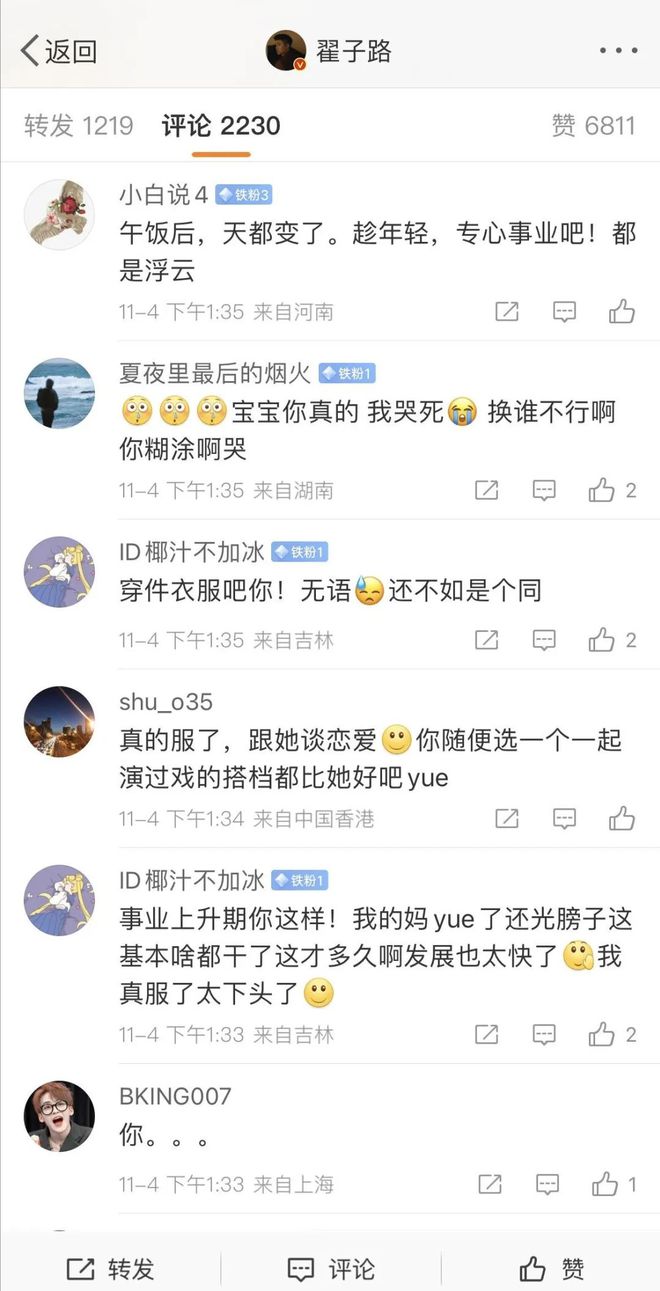The width and height of the screenshot is (660, 1291).
Task: Like the comment by shu_o35
Action: tap(622, 819)
